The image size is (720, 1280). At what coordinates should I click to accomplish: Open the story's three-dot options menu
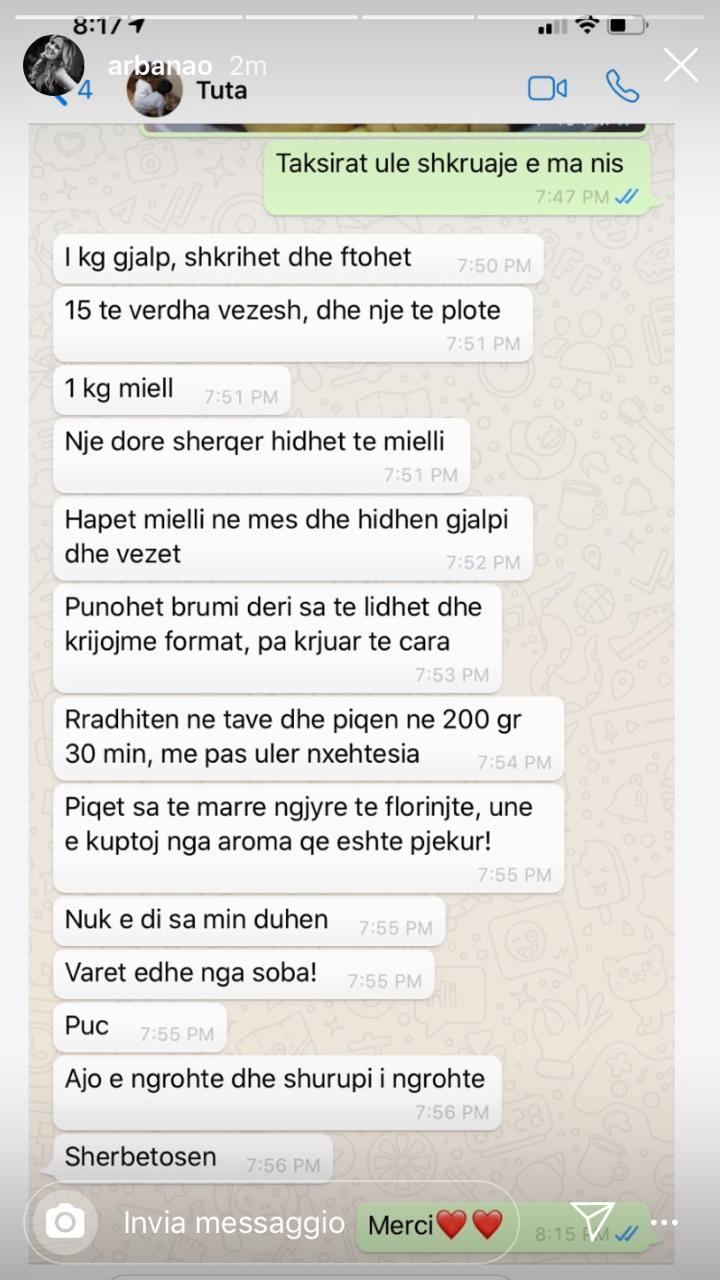664,1222
